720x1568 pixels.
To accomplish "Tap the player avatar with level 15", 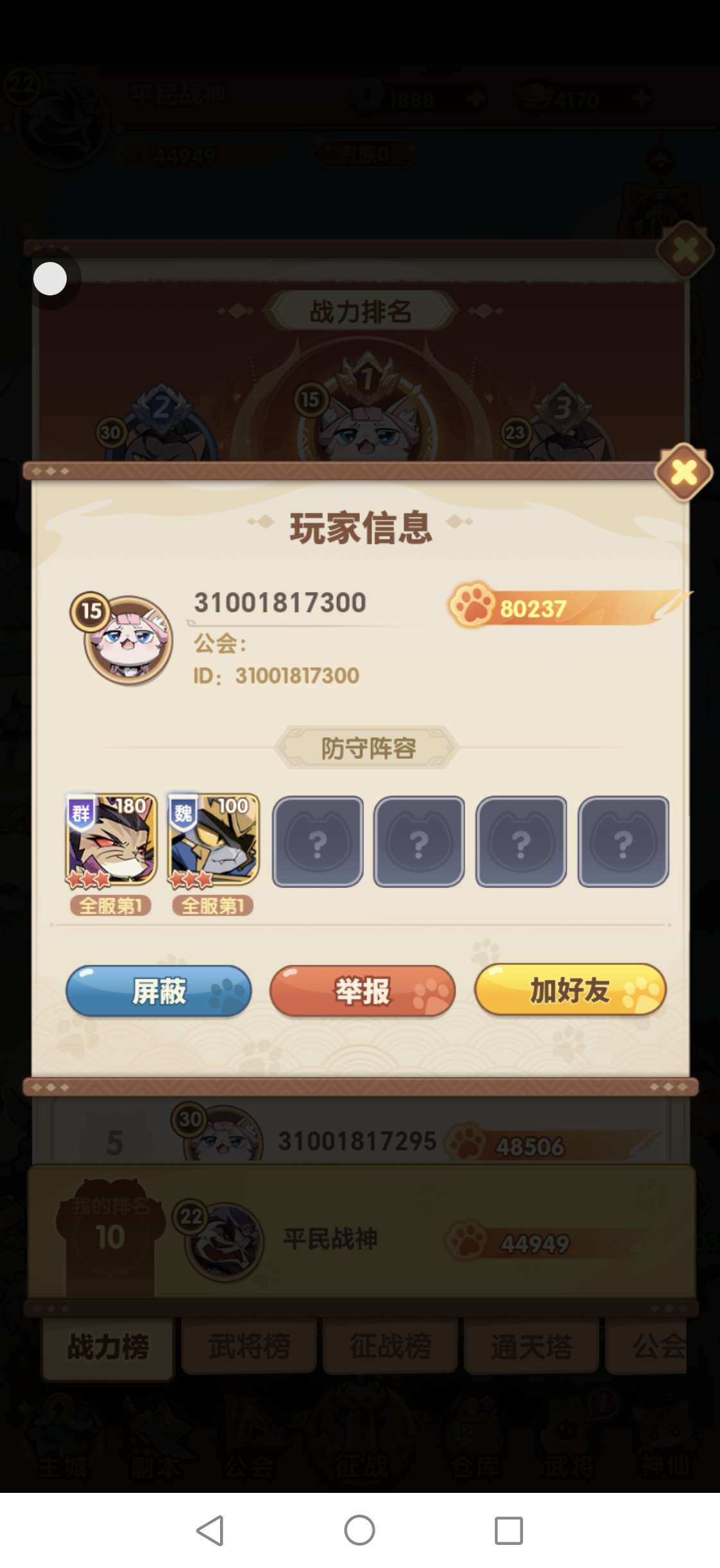I will coord(127,639).
